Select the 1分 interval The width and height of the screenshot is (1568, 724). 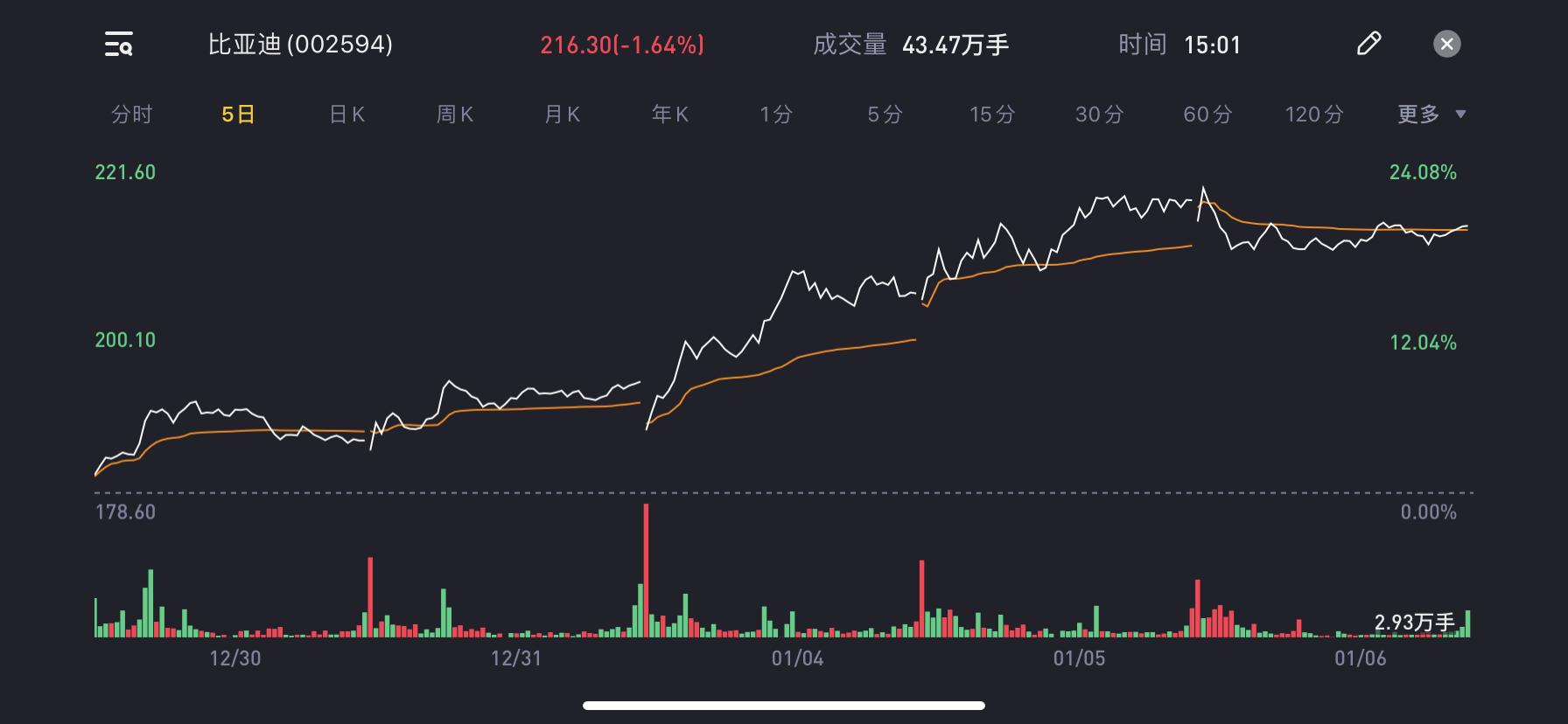pos(776,115)
